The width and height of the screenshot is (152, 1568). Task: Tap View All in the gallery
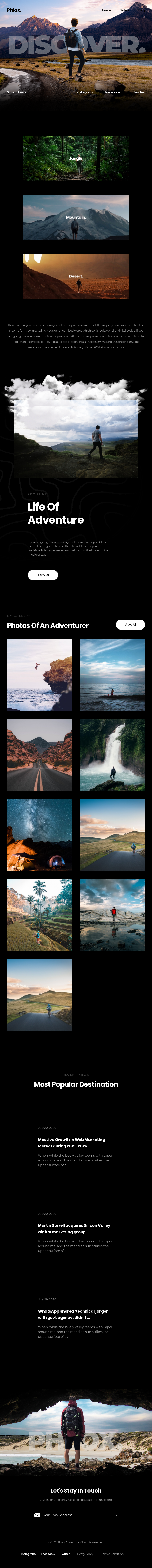point(130,624)
